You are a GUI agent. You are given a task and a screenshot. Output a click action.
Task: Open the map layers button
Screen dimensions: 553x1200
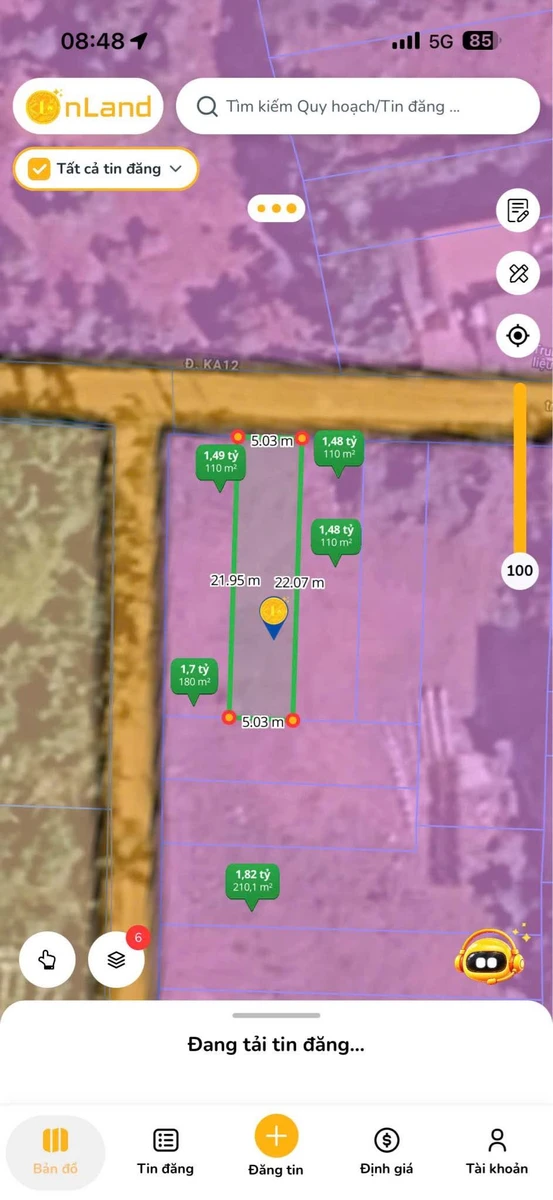[116, 960]
